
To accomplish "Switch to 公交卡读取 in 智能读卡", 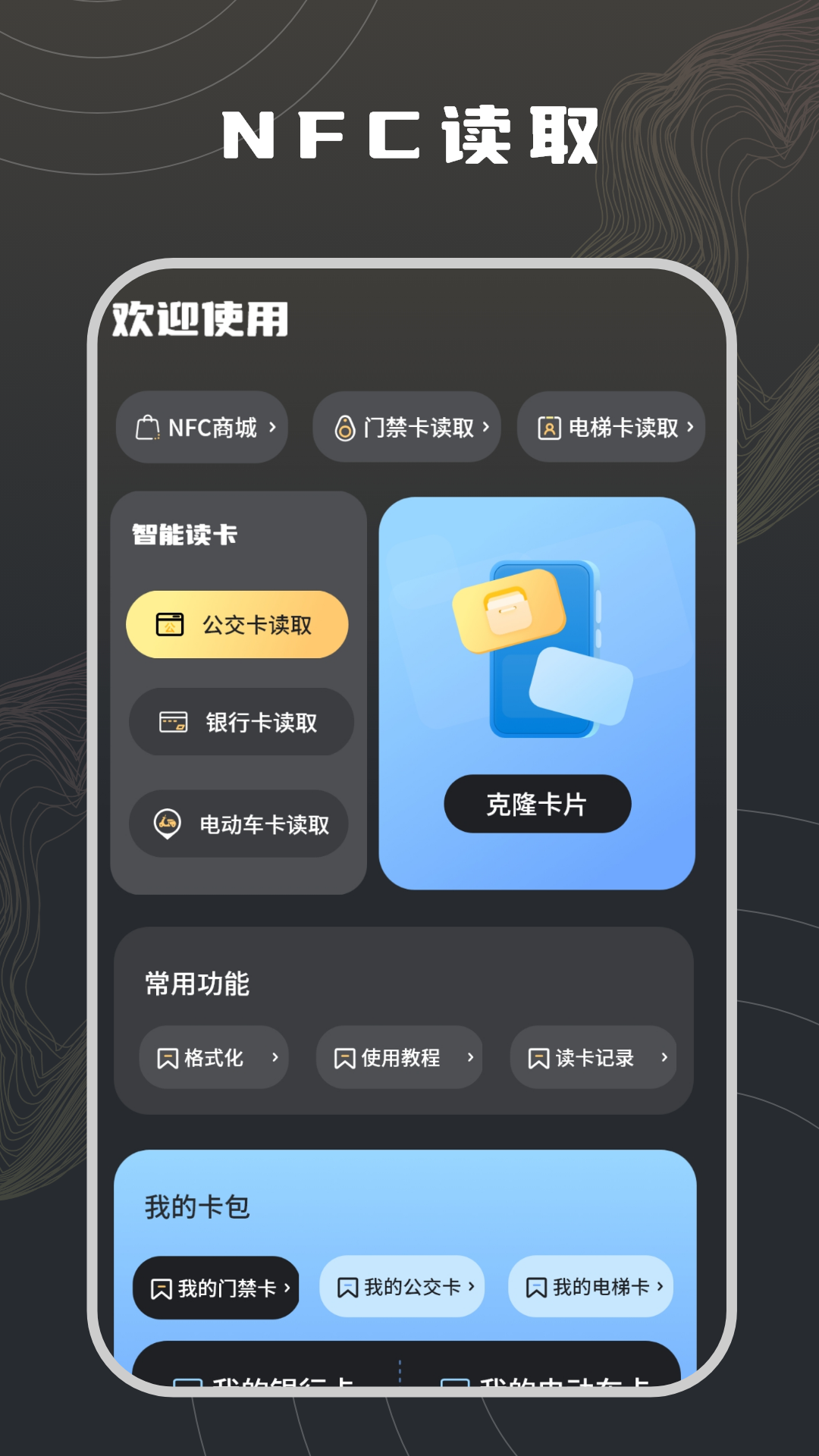I will [x=237, y=623].
